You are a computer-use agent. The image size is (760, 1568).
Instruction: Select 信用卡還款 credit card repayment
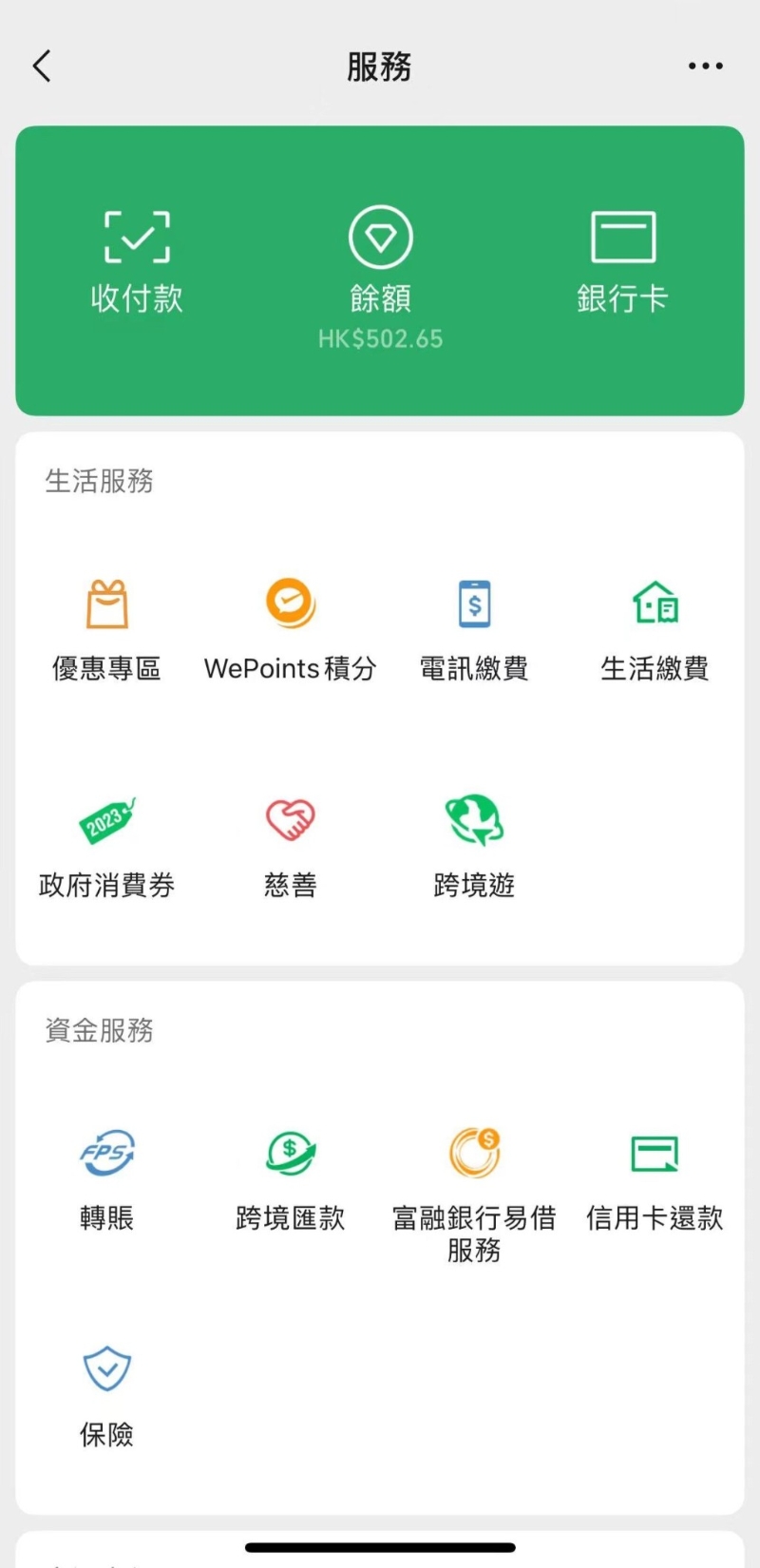tap(655, 1178)
